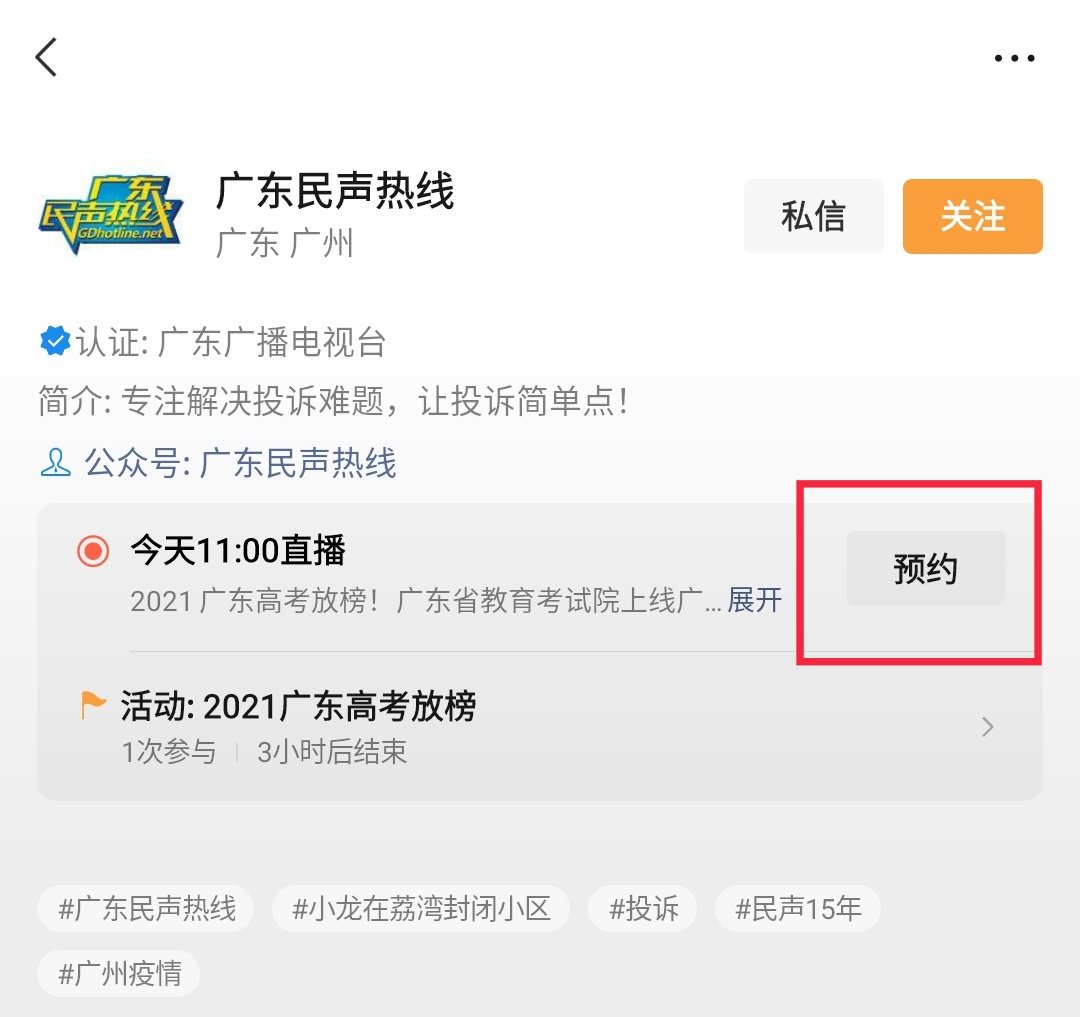Follow 广东民声热线 with 关注 button
This screenshot has height=1017, width=1080.
point(972,216)
